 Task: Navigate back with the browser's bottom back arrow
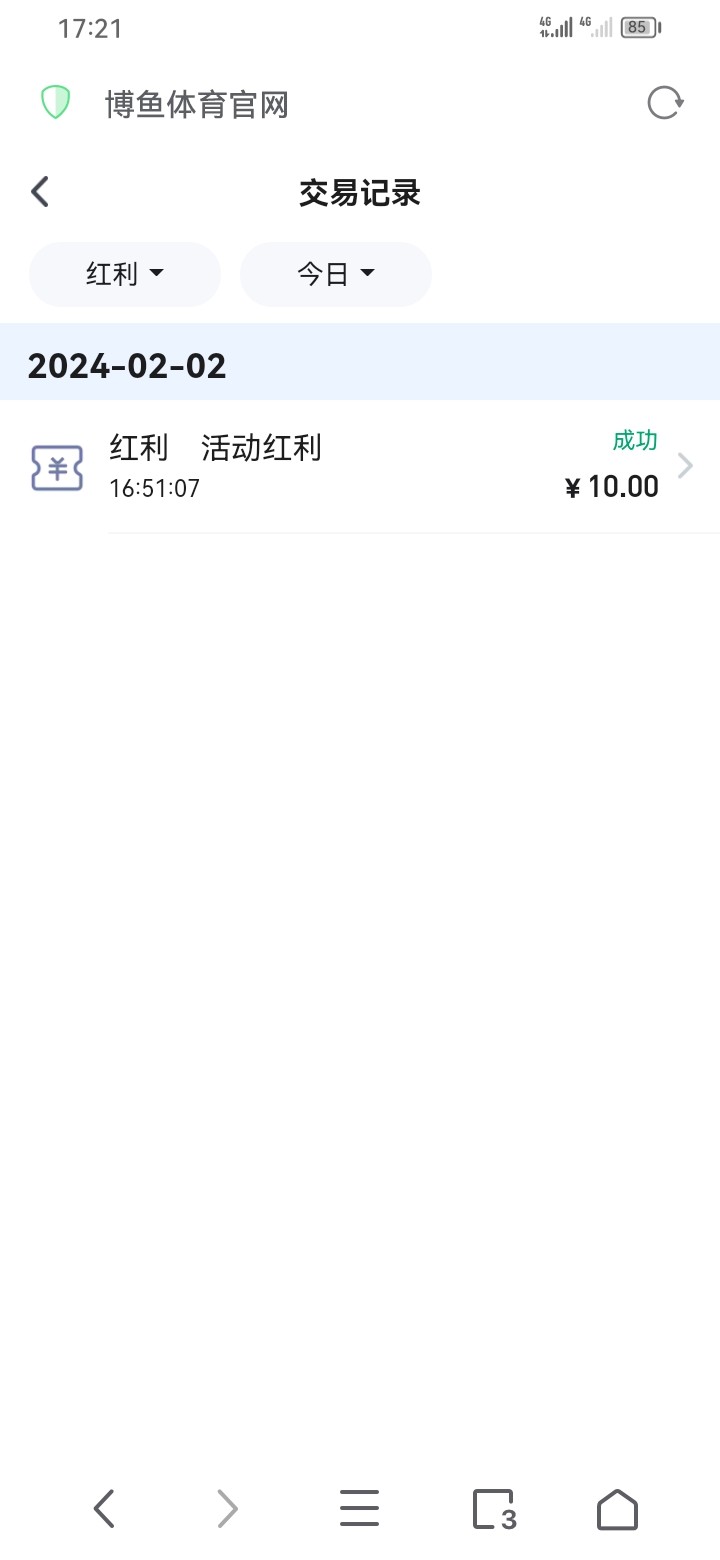[104, 1508]
